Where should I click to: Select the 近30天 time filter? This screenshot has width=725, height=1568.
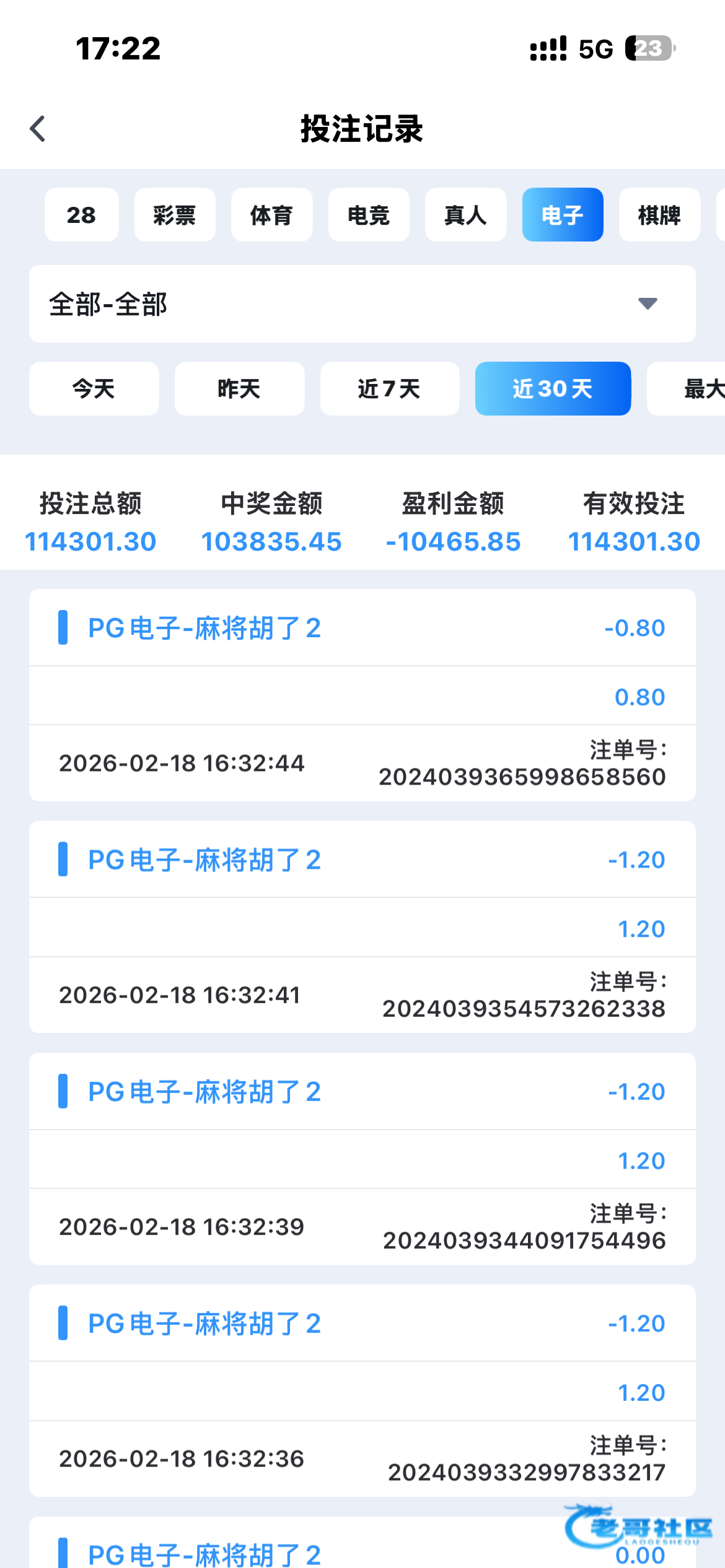pyautogui.click(x=553, y=389)
